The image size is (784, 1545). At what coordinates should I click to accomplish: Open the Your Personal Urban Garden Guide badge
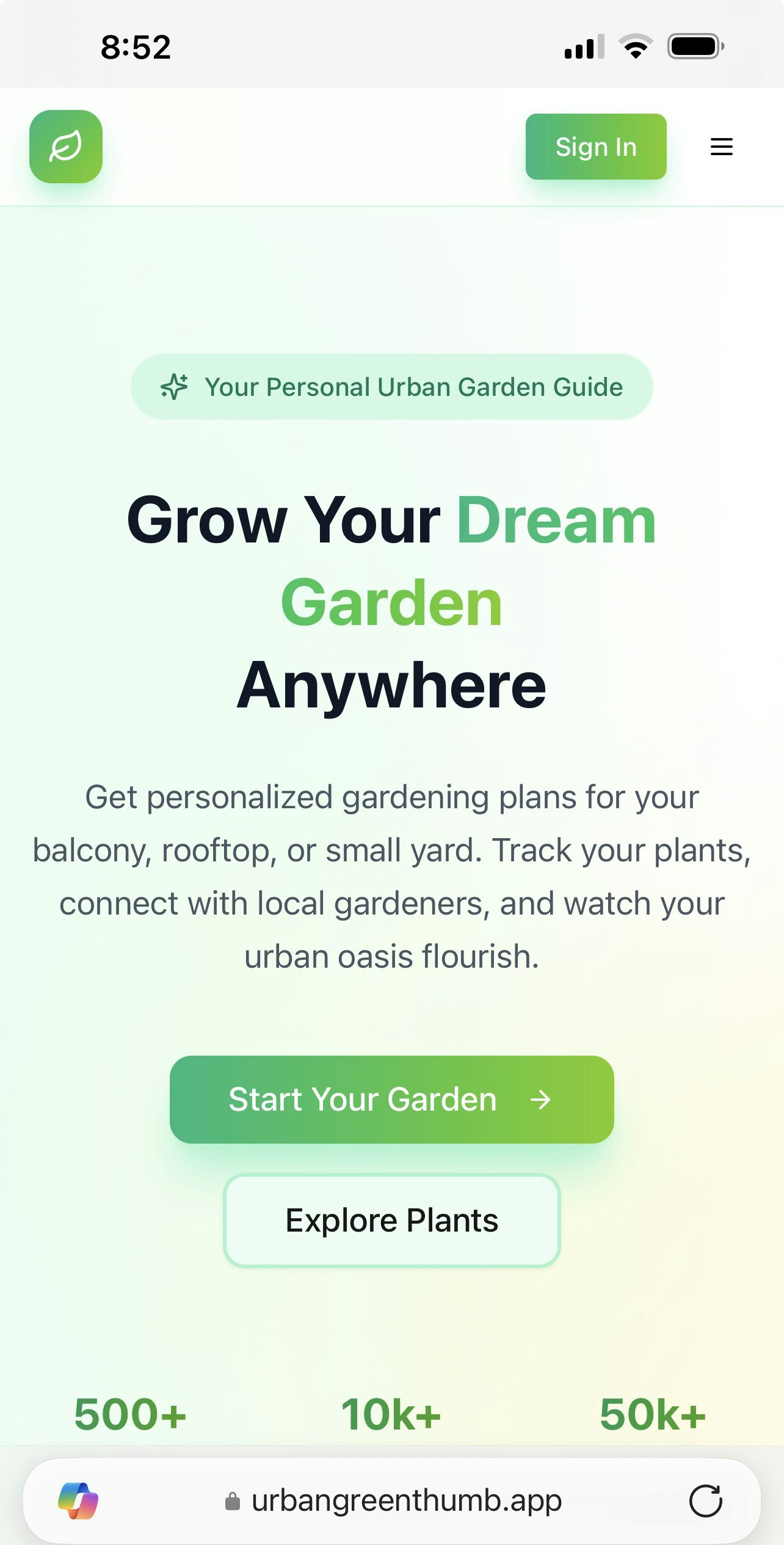[392, 386]
